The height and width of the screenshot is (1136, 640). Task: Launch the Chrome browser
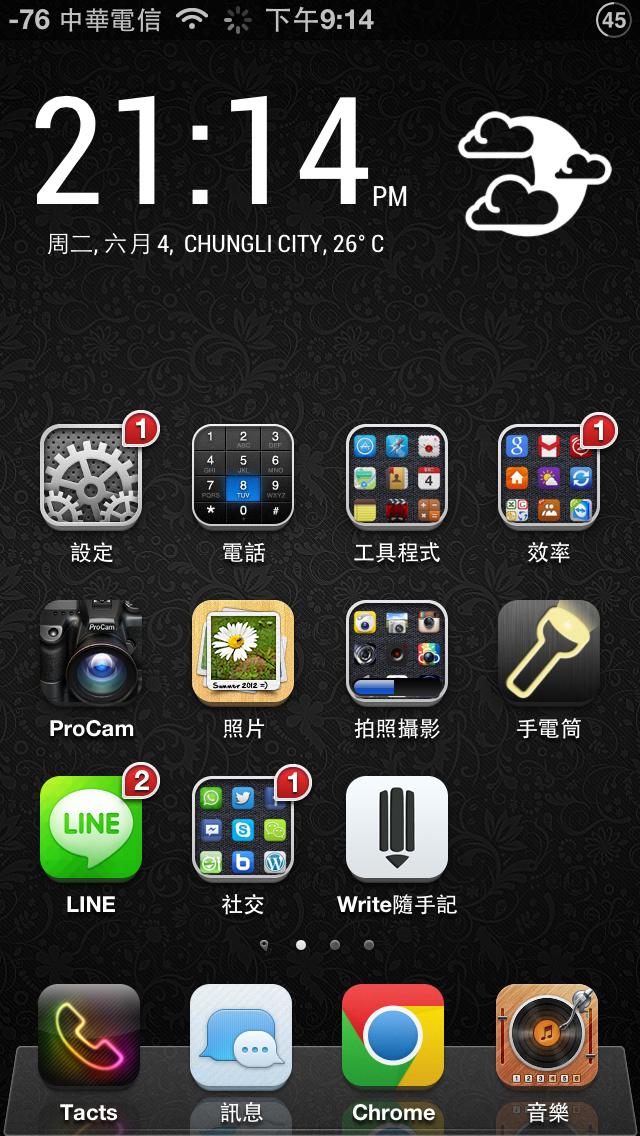(x=393, y=1036)
